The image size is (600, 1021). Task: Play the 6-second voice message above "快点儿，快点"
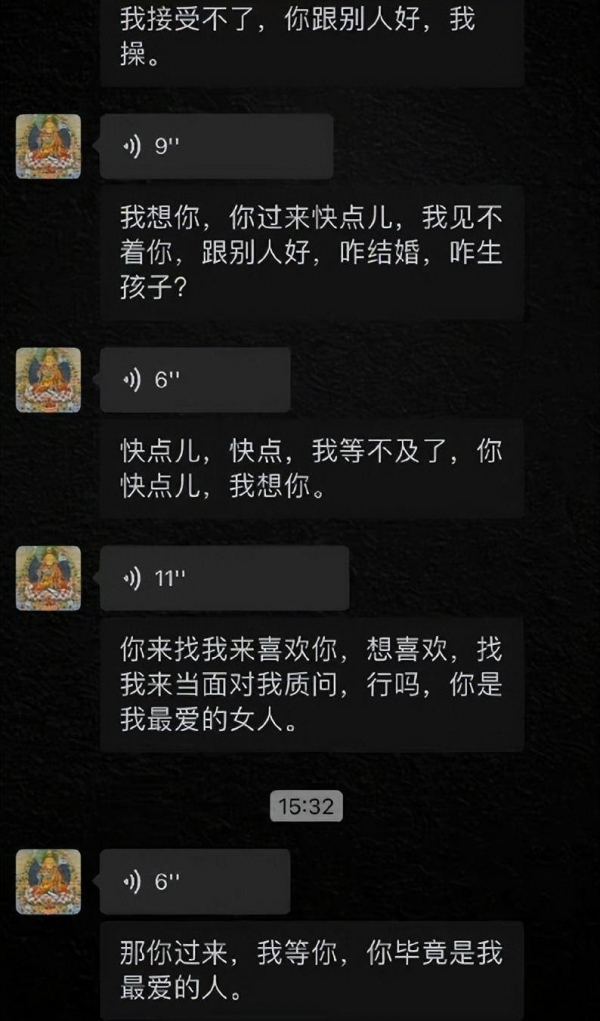point(195,380)
